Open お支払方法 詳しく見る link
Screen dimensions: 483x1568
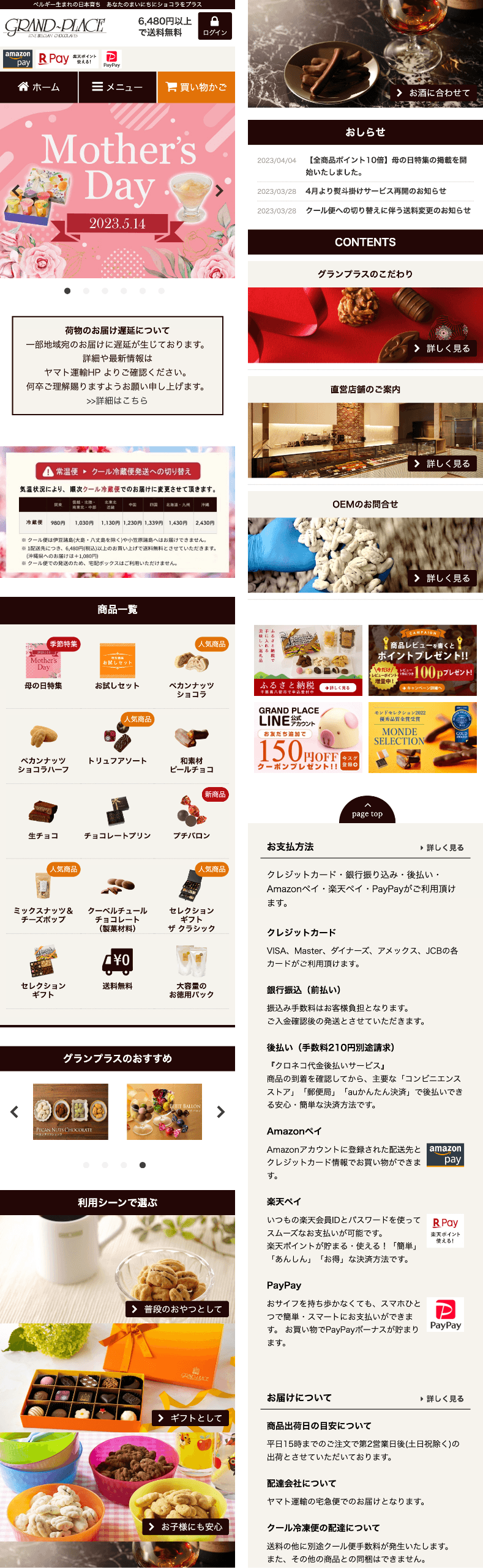pos(442,848)
